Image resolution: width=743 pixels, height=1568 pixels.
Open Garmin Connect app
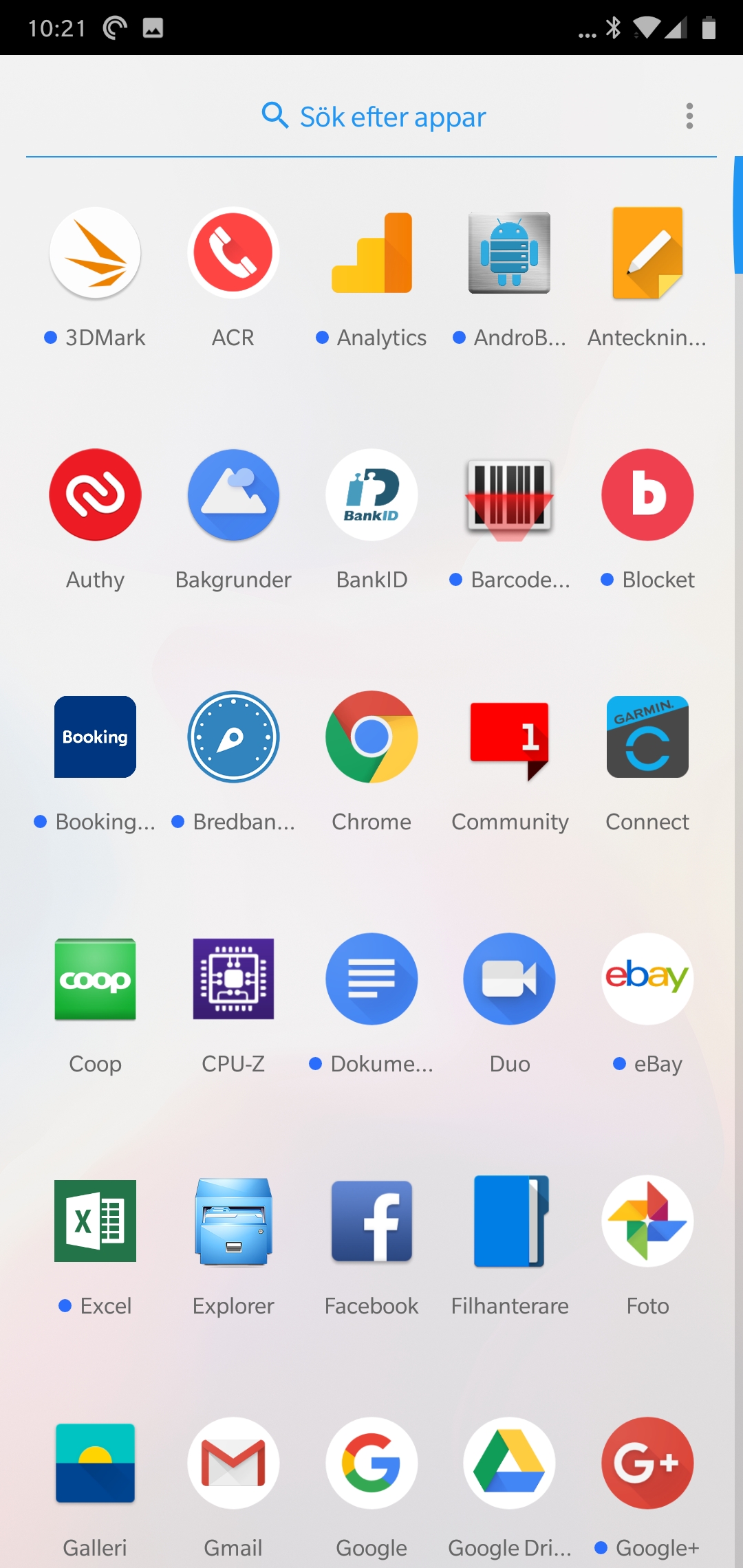click(647, 737)
